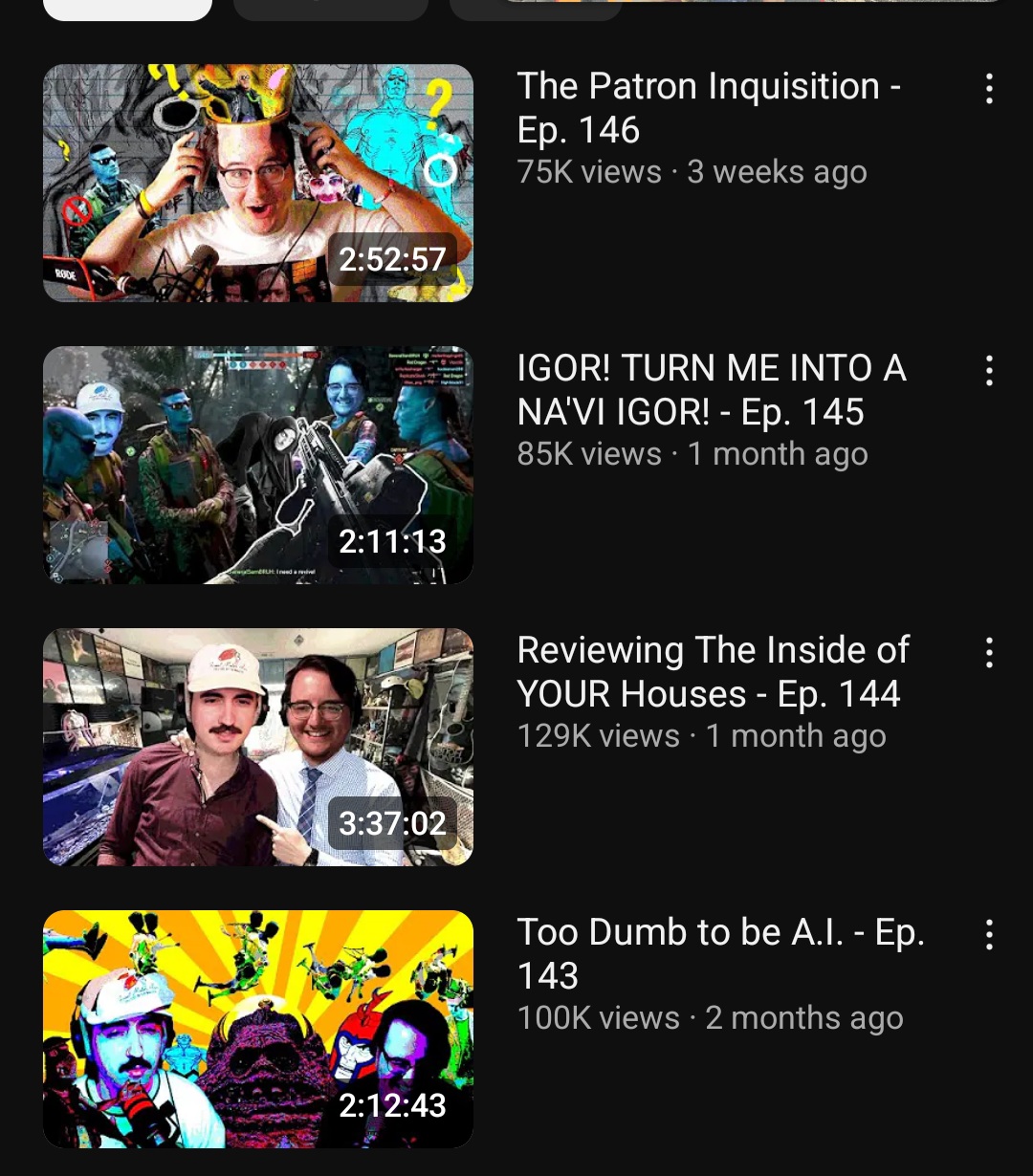Open the Ep. 143 Too Dumb thumbnail

click(258, 1029)
